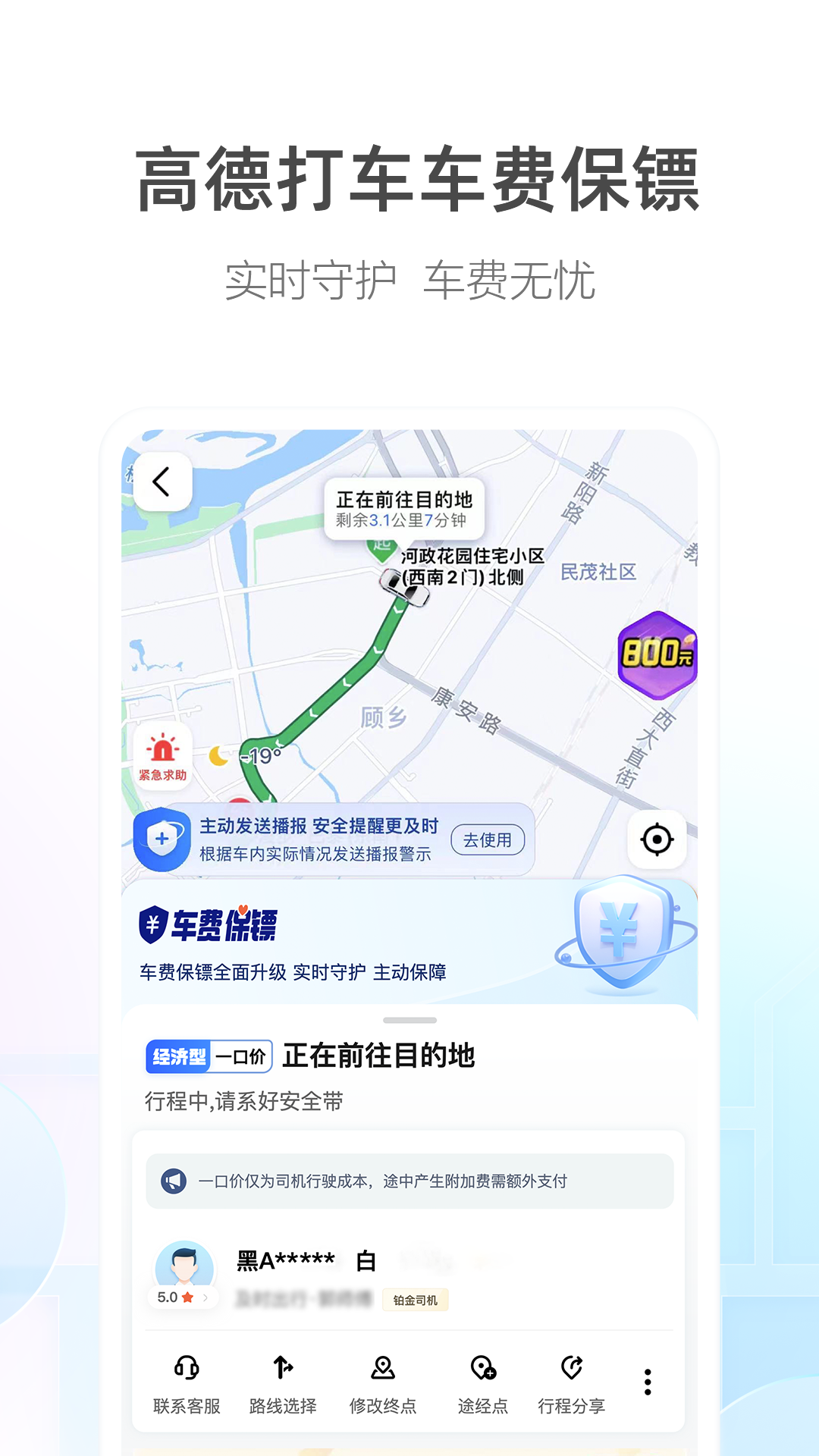Open the three-dot more options menu

point(647,1382)
